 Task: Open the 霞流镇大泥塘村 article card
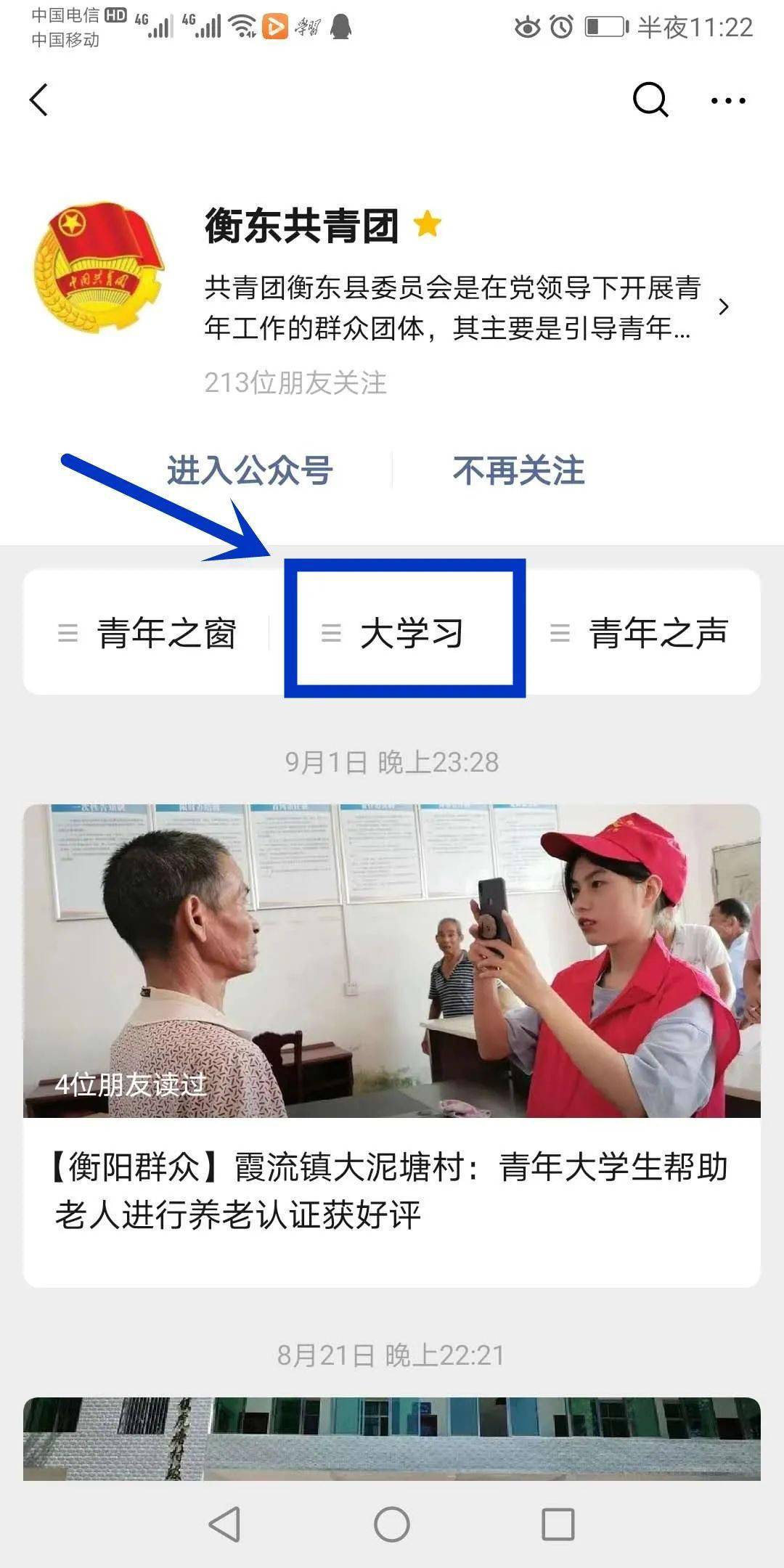click(x=392, y=1045)
